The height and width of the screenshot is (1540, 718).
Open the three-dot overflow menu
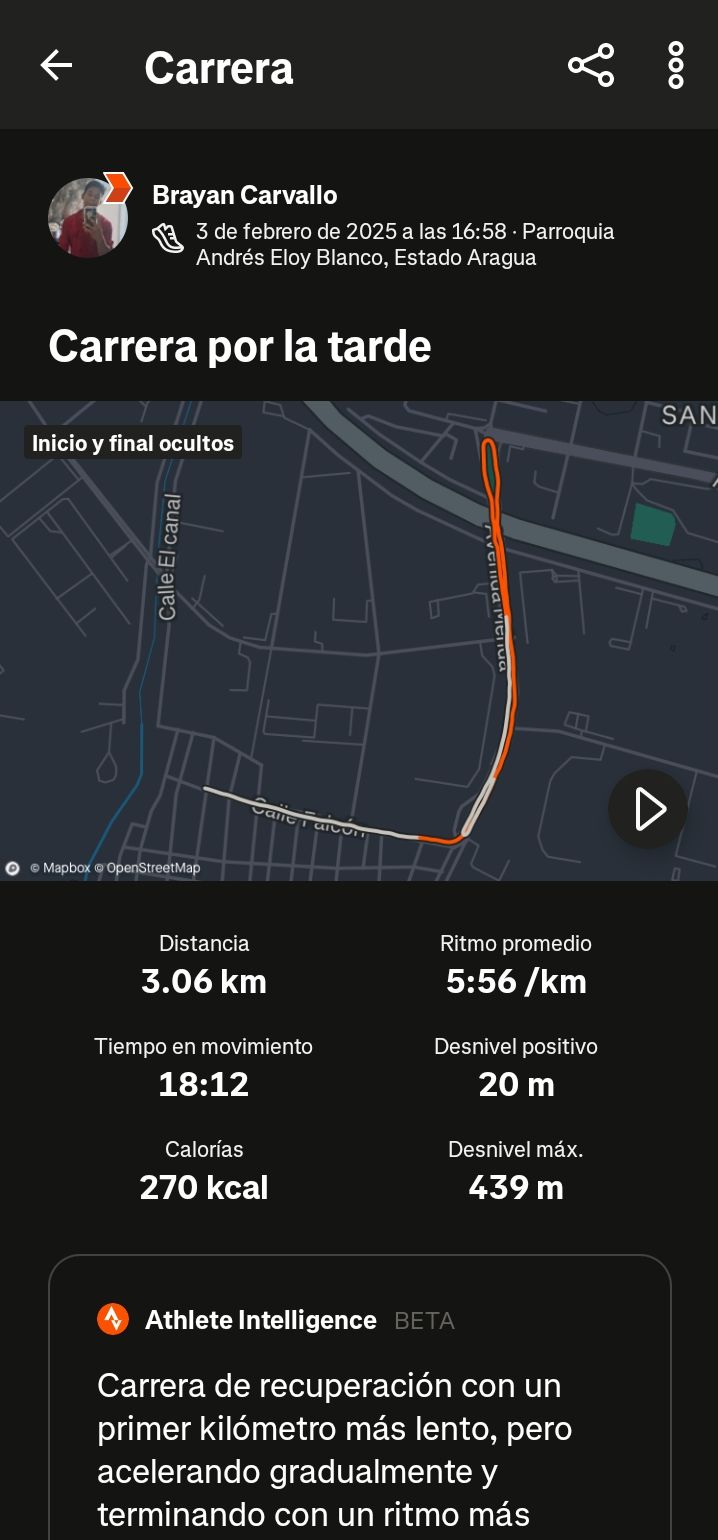(676, 66)
